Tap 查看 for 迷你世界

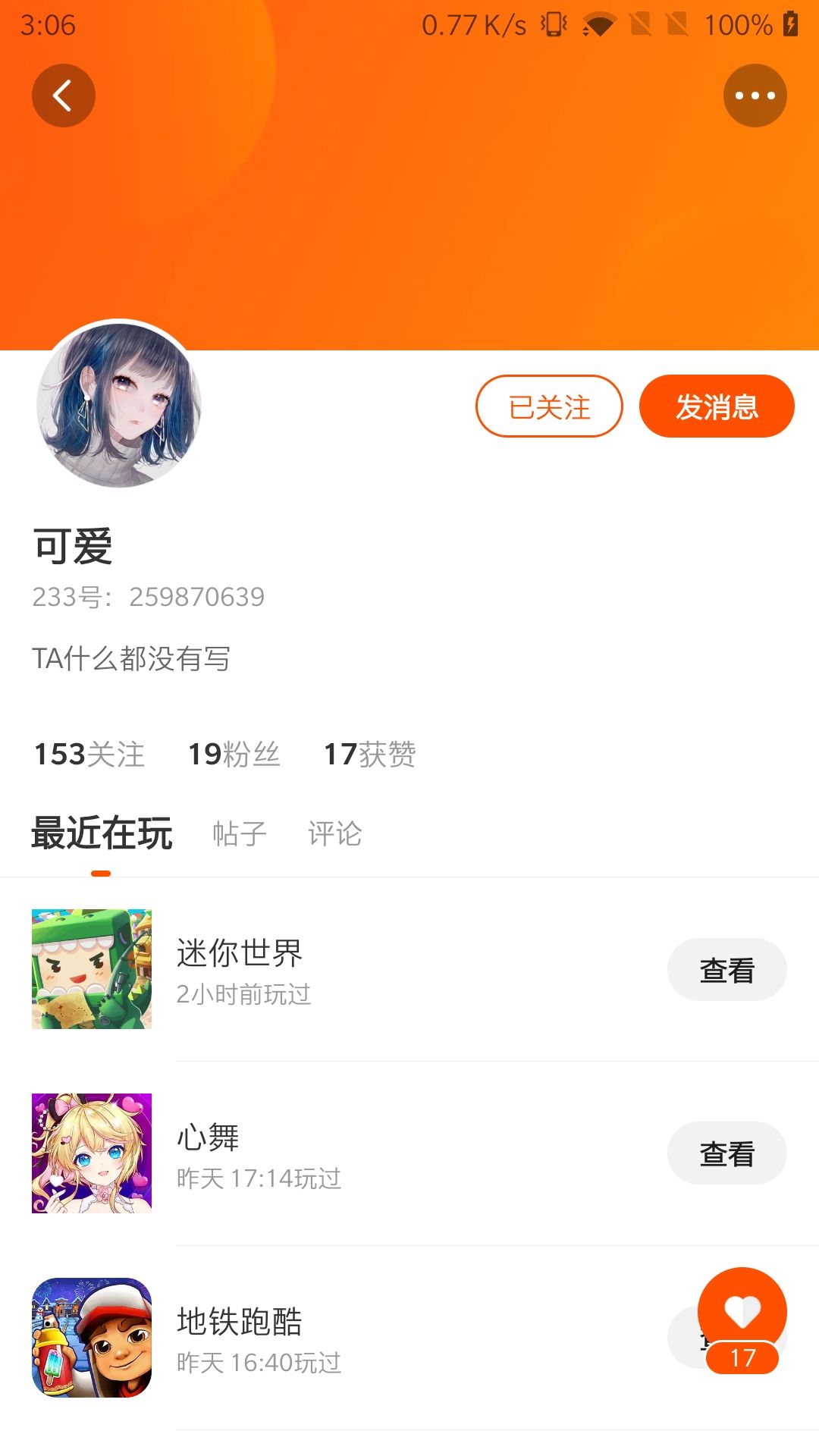coord(726,970)
